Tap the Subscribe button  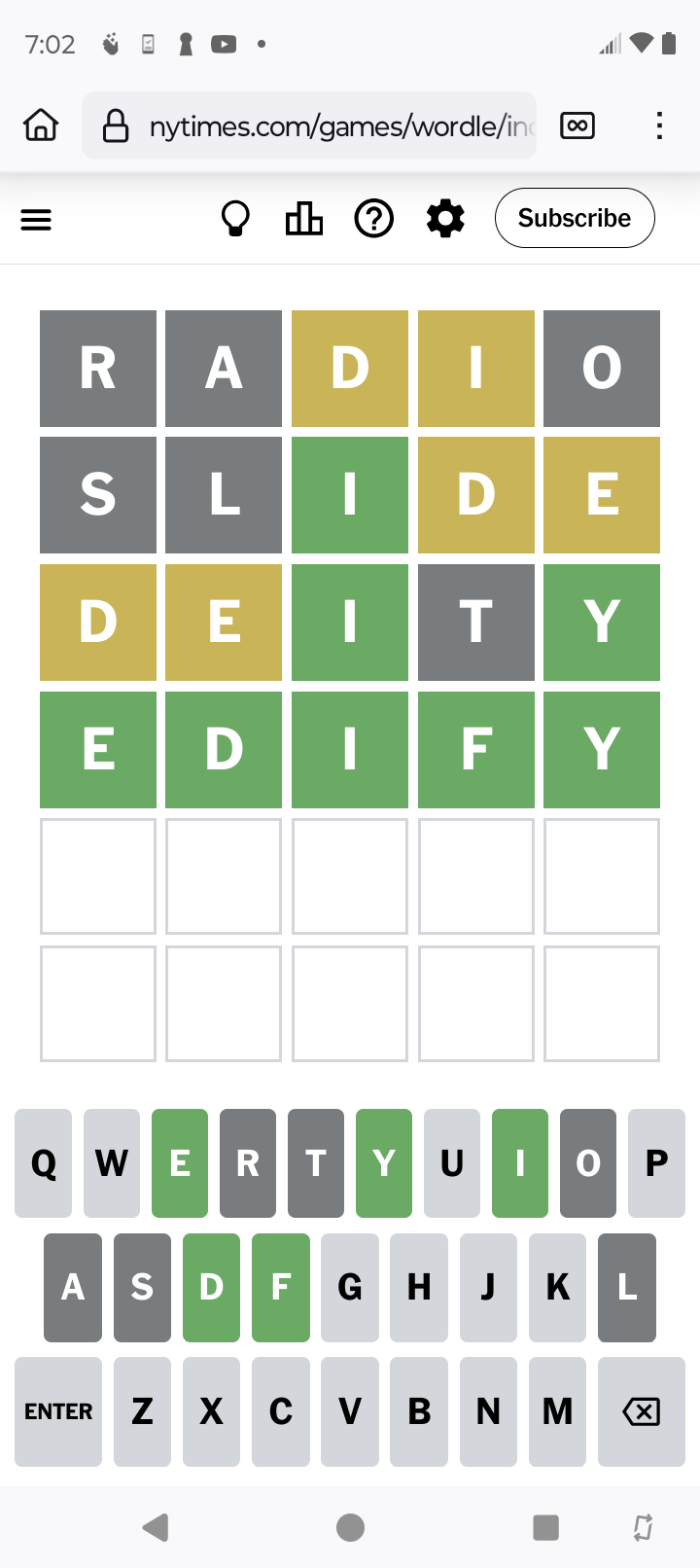pos(574,218)
